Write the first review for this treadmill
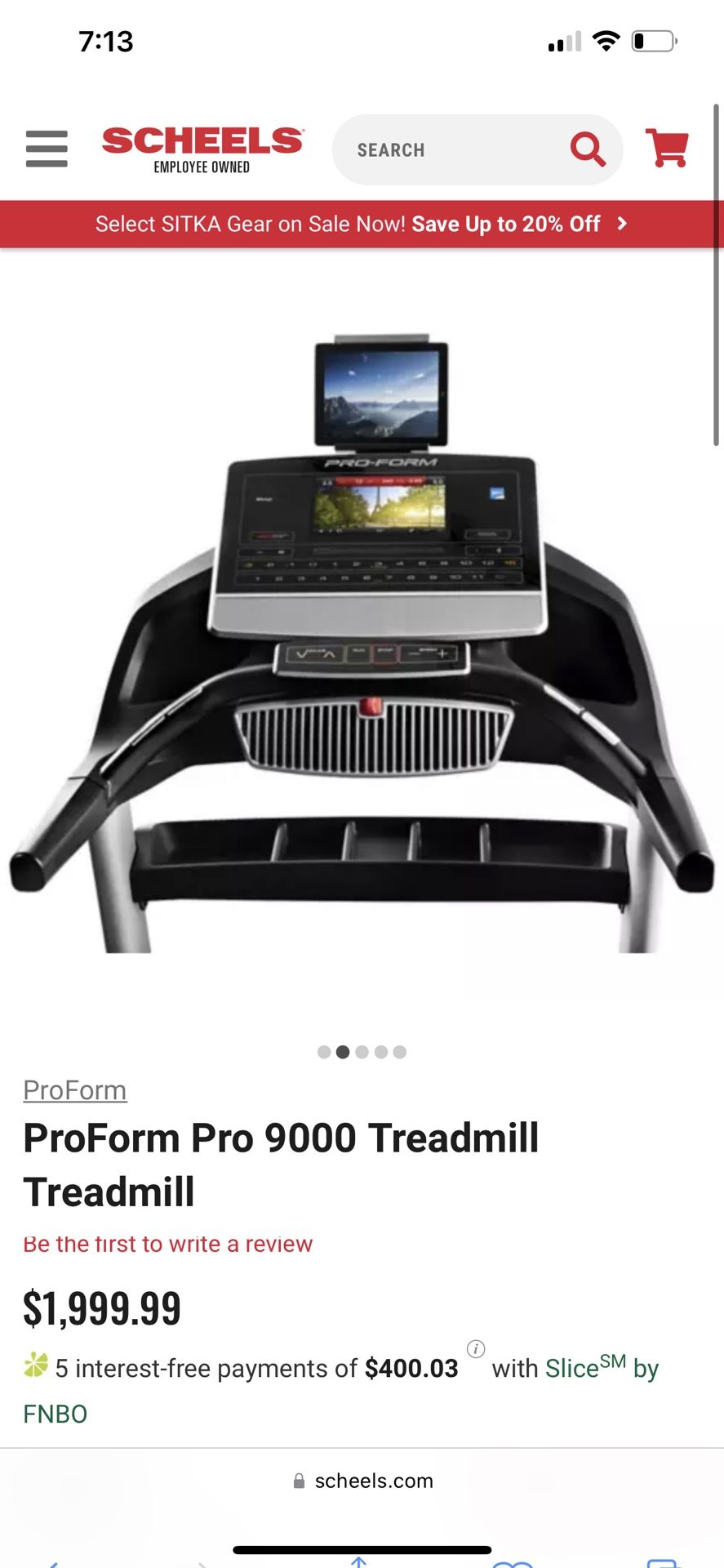Screen dimensions: 724x1568 168,1244
